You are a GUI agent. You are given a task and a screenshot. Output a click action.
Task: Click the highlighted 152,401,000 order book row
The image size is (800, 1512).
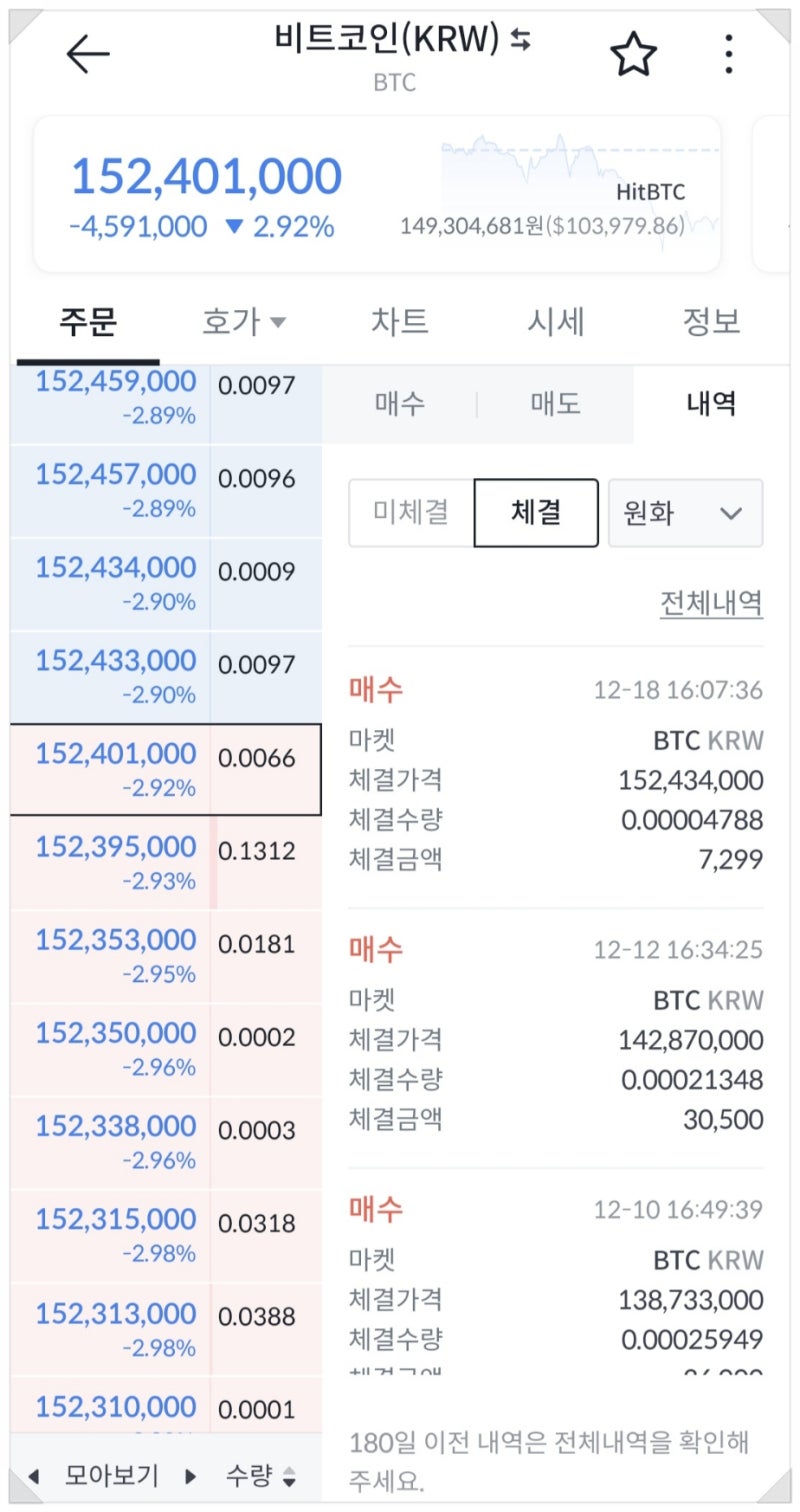click(x=165, y=769)
